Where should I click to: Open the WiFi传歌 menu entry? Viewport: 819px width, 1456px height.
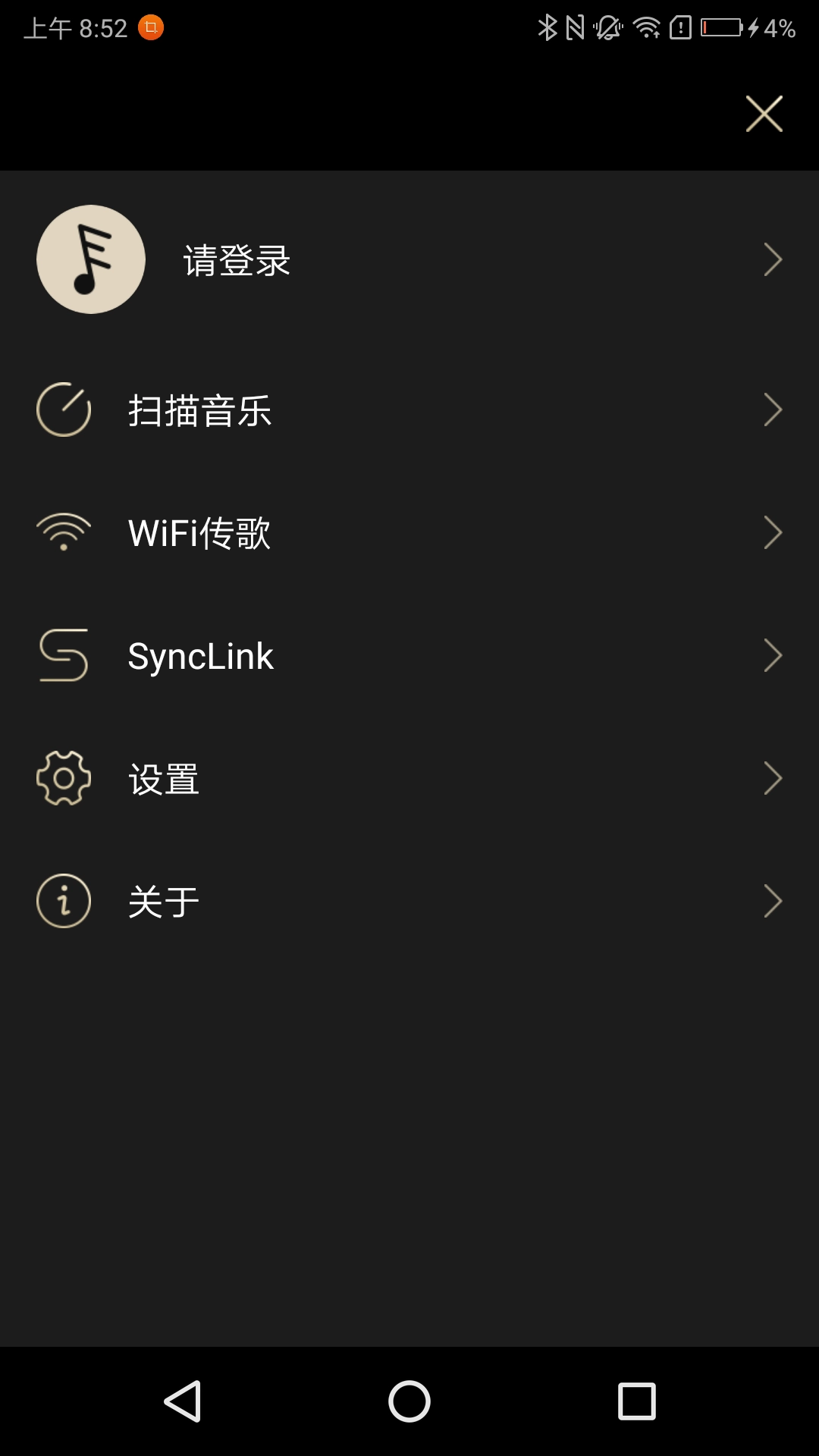tap(201, 533)
